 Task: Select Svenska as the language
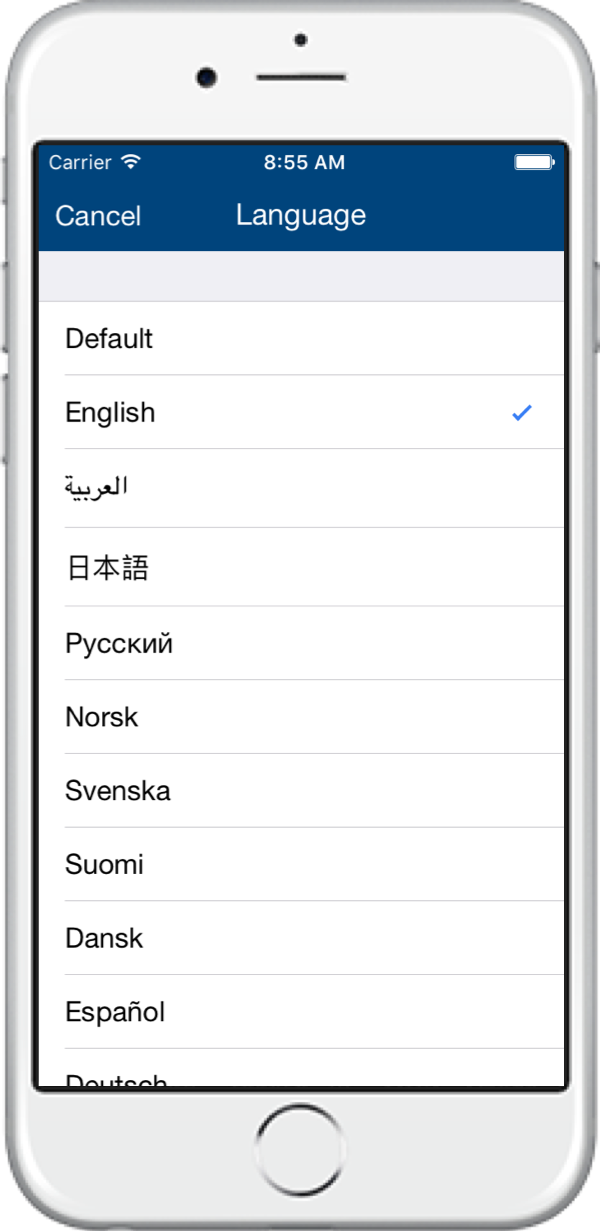point(301,791)
